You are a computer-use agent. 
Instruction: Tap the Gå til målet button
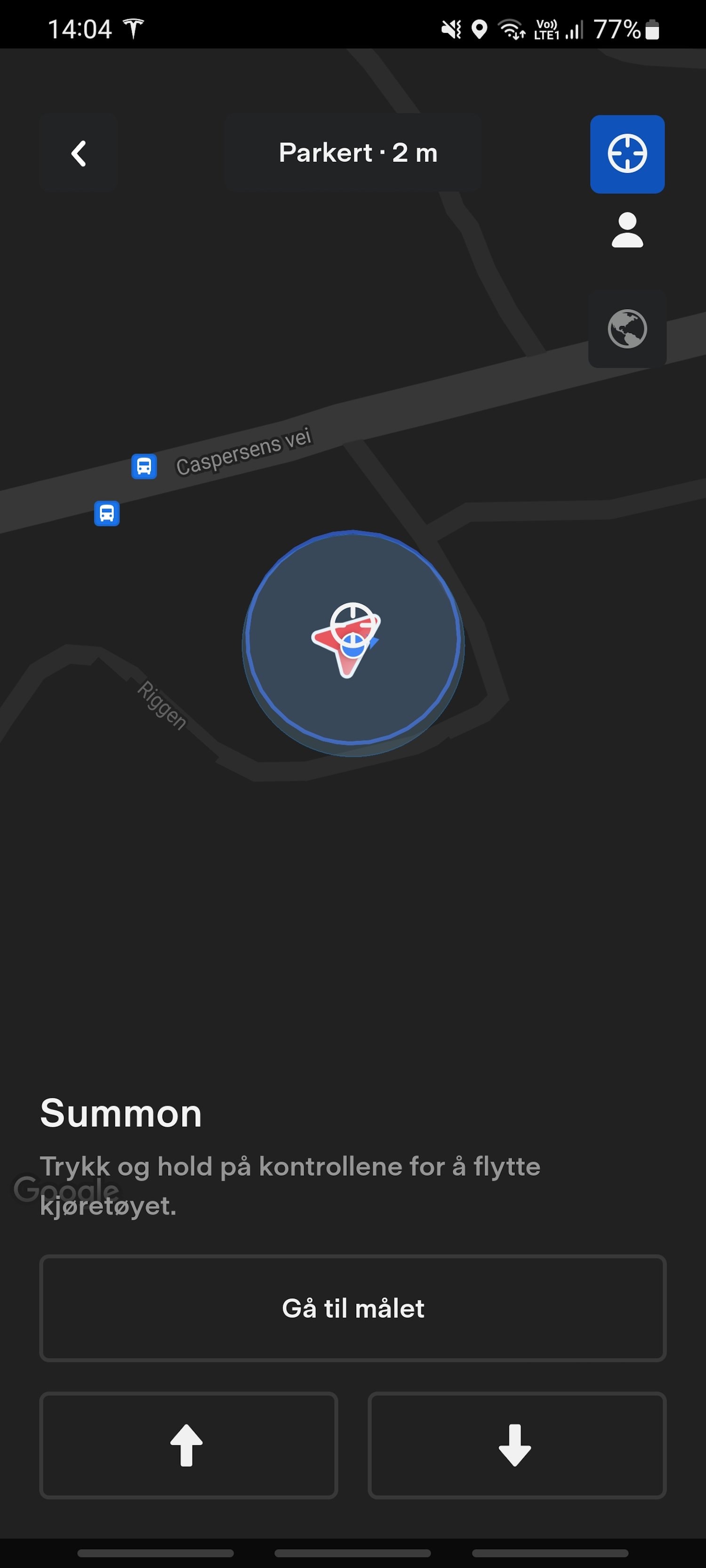tap(353, 1308)
